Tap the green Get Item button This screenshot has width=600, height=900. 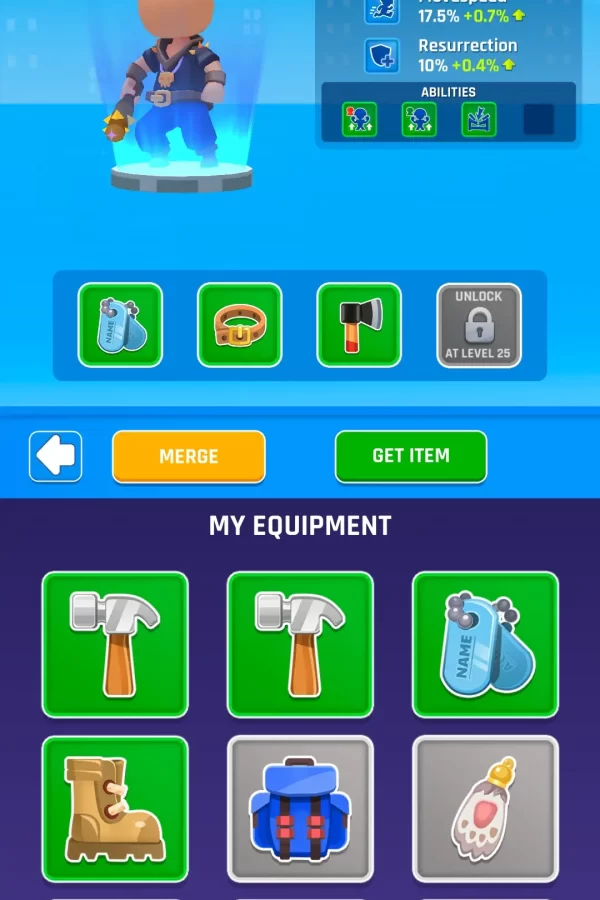[x=411, y=456]
